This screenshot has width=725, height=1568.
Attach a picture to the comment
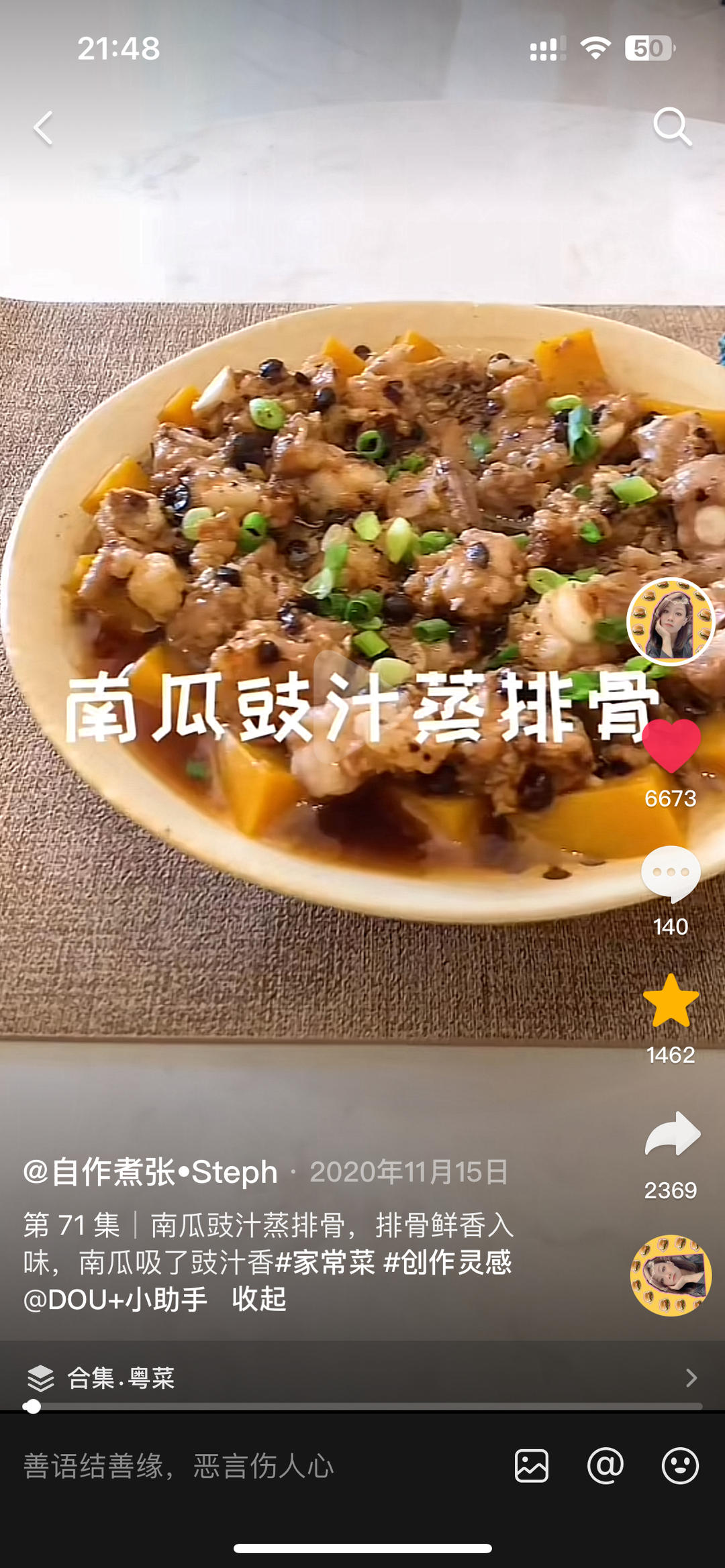pyautogui.click(x=532, y=1466)
